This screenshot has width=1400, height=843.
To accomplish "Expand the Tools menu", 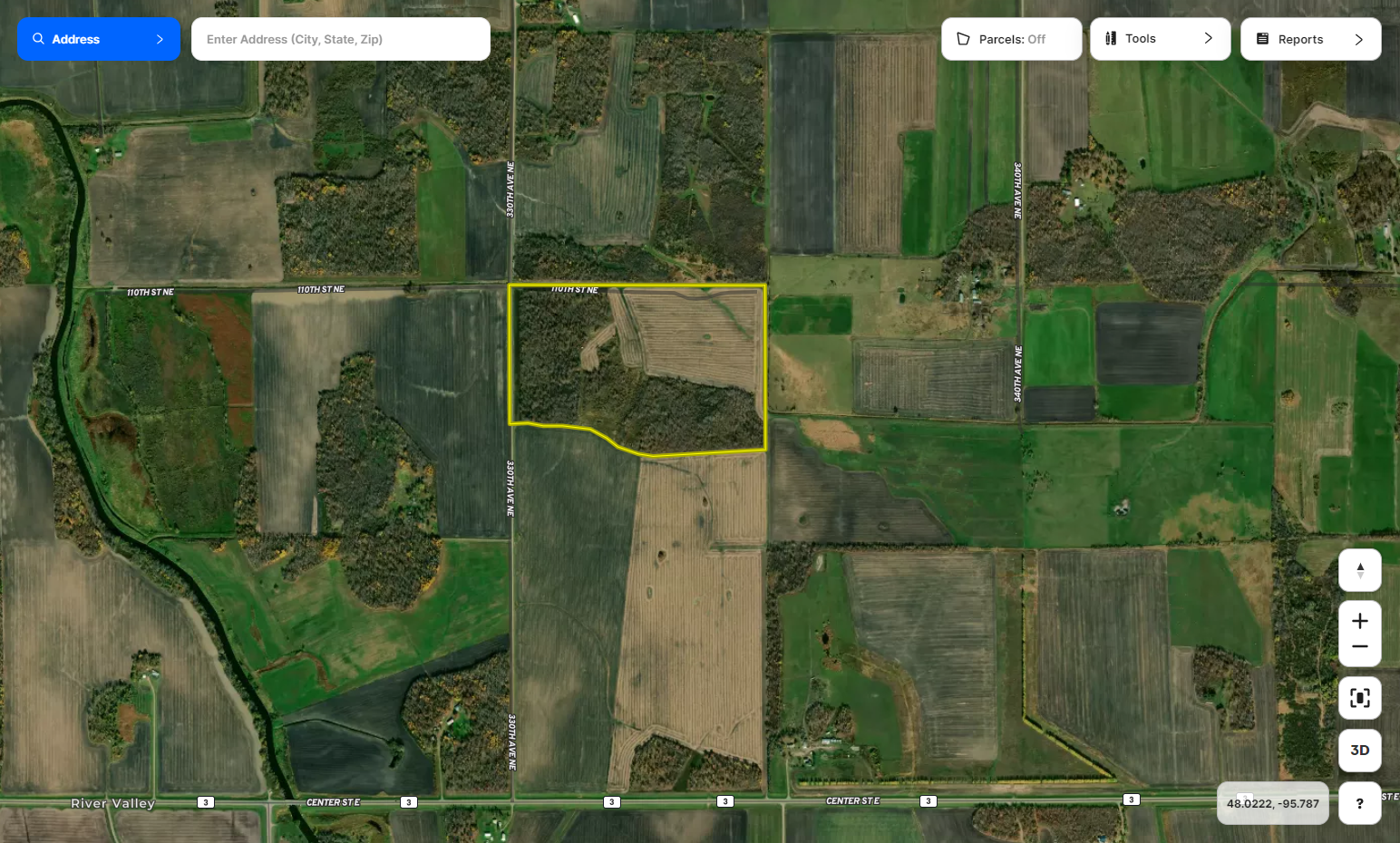I will (1159, 39).
